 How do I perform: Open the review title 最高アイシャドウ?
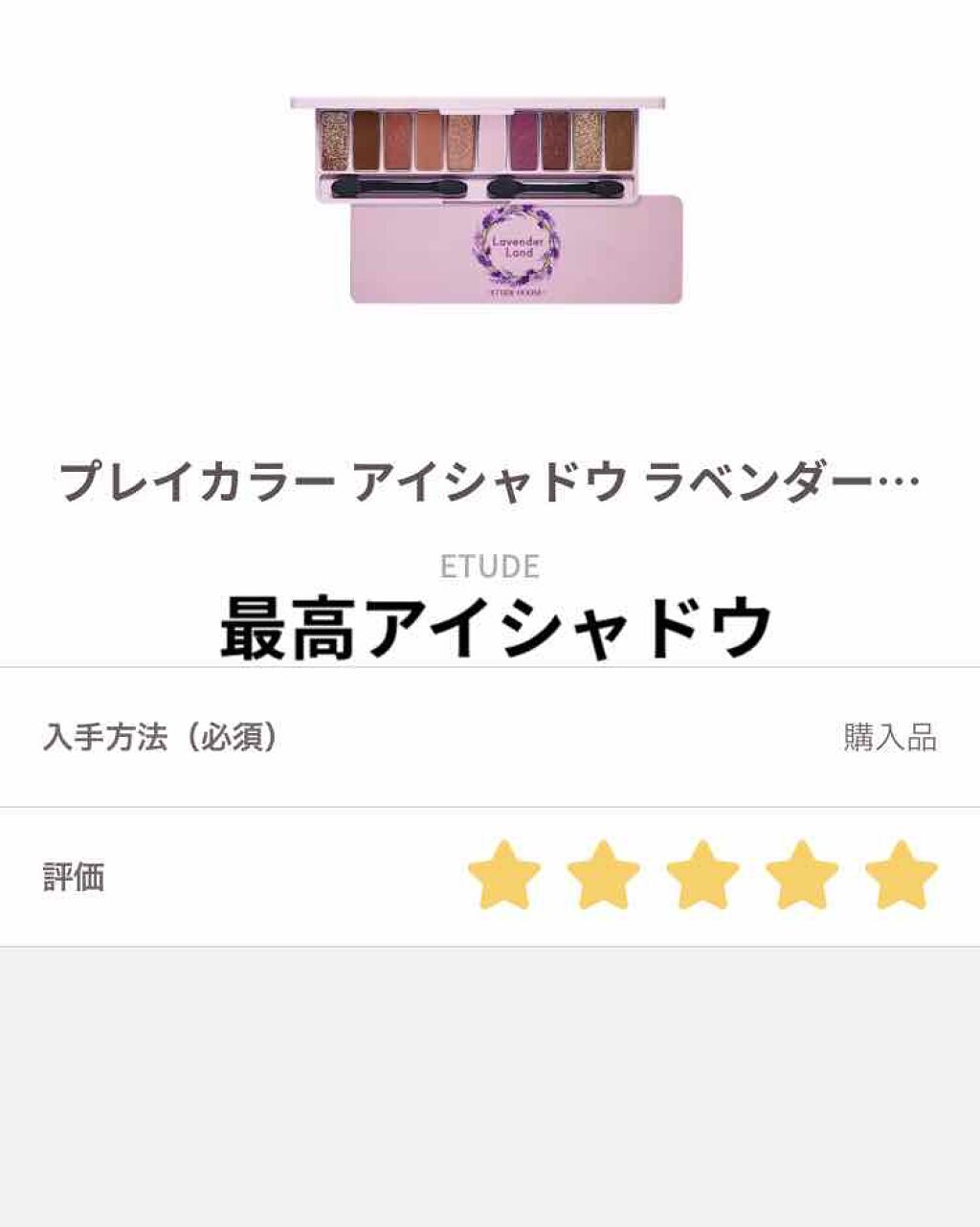(490, 622)
